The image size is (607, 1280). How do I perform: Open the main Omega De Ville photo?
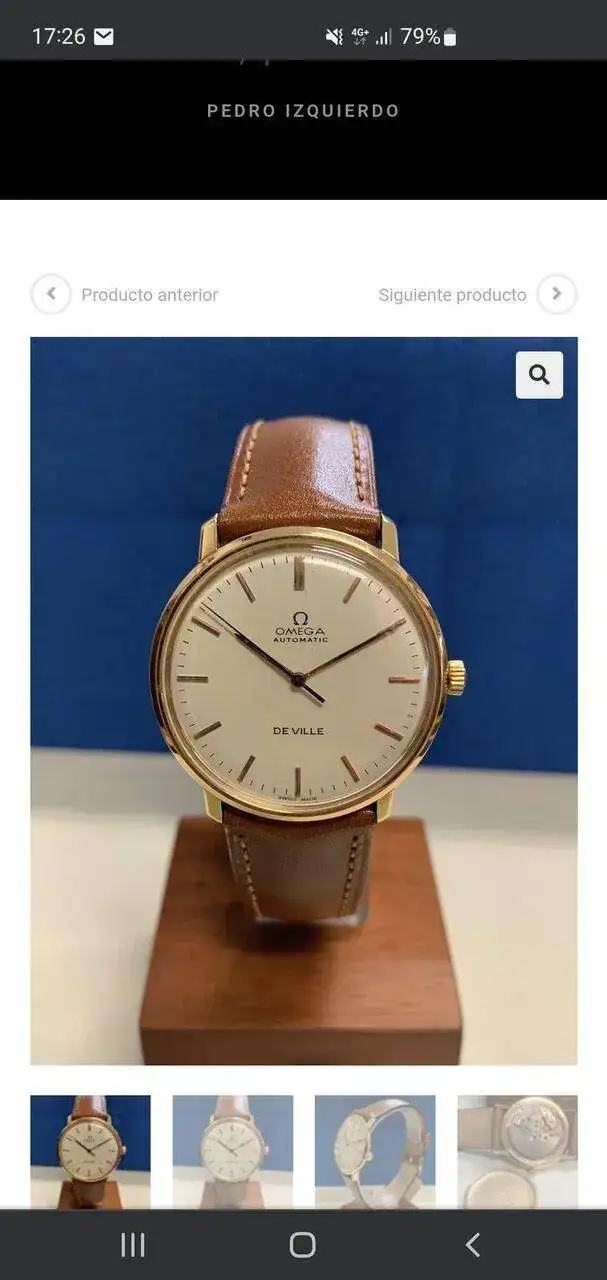(303, 700)
